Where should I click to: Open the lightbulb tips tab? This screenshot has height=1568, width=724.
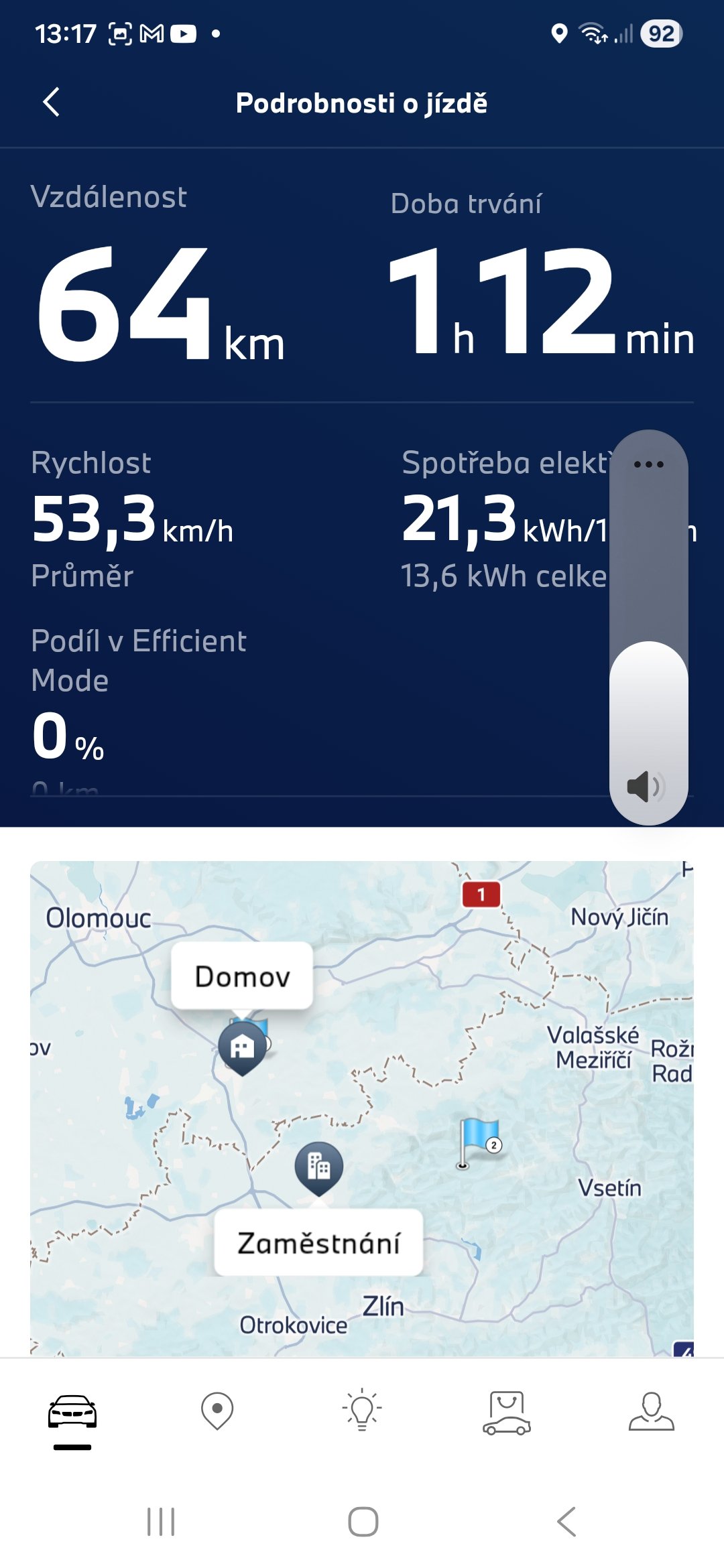pyautogui.click(x=362, y=1411)
